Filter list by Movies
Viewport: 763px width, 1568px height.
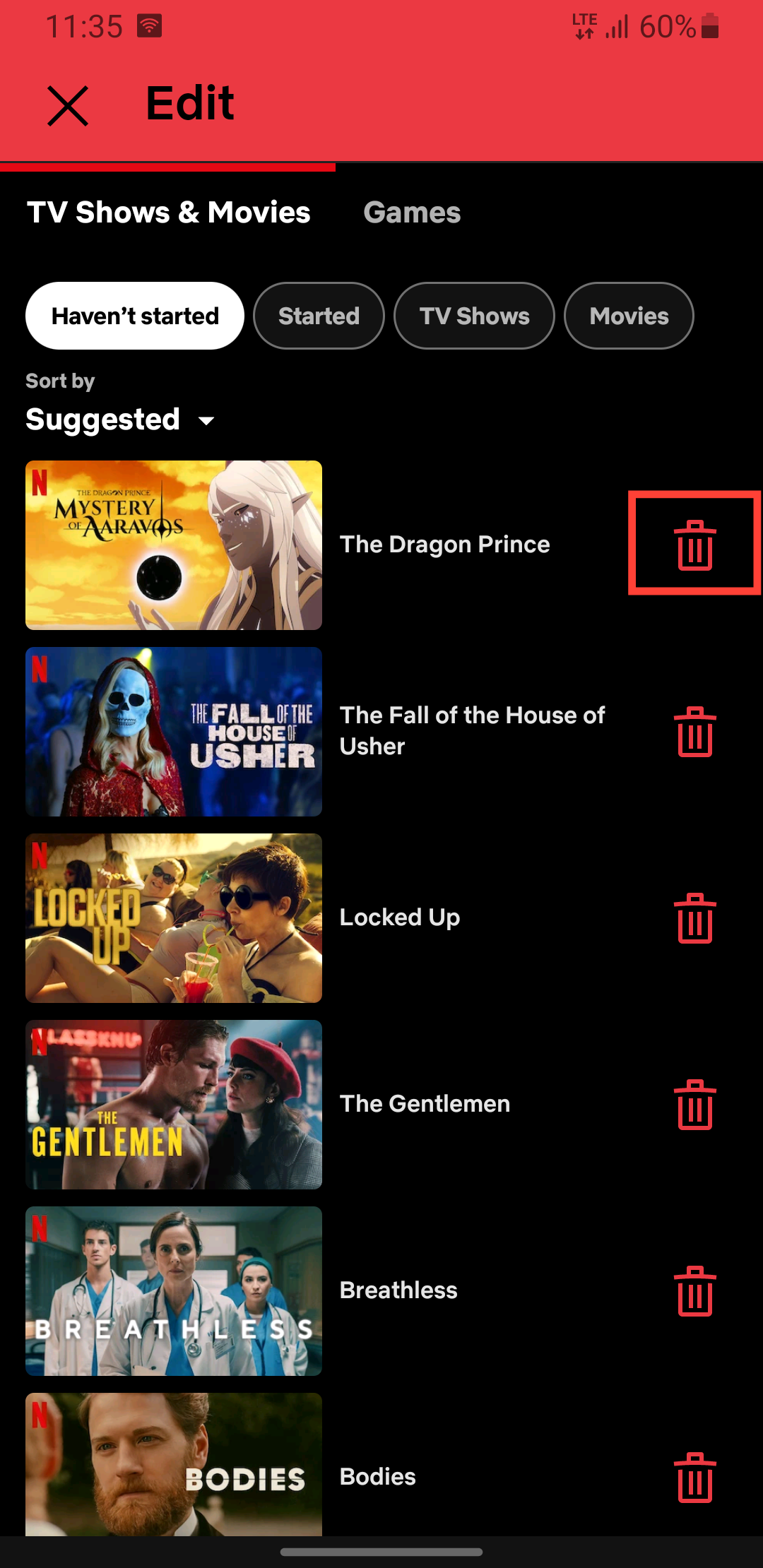pyautogui.click(x=629, y=316)
